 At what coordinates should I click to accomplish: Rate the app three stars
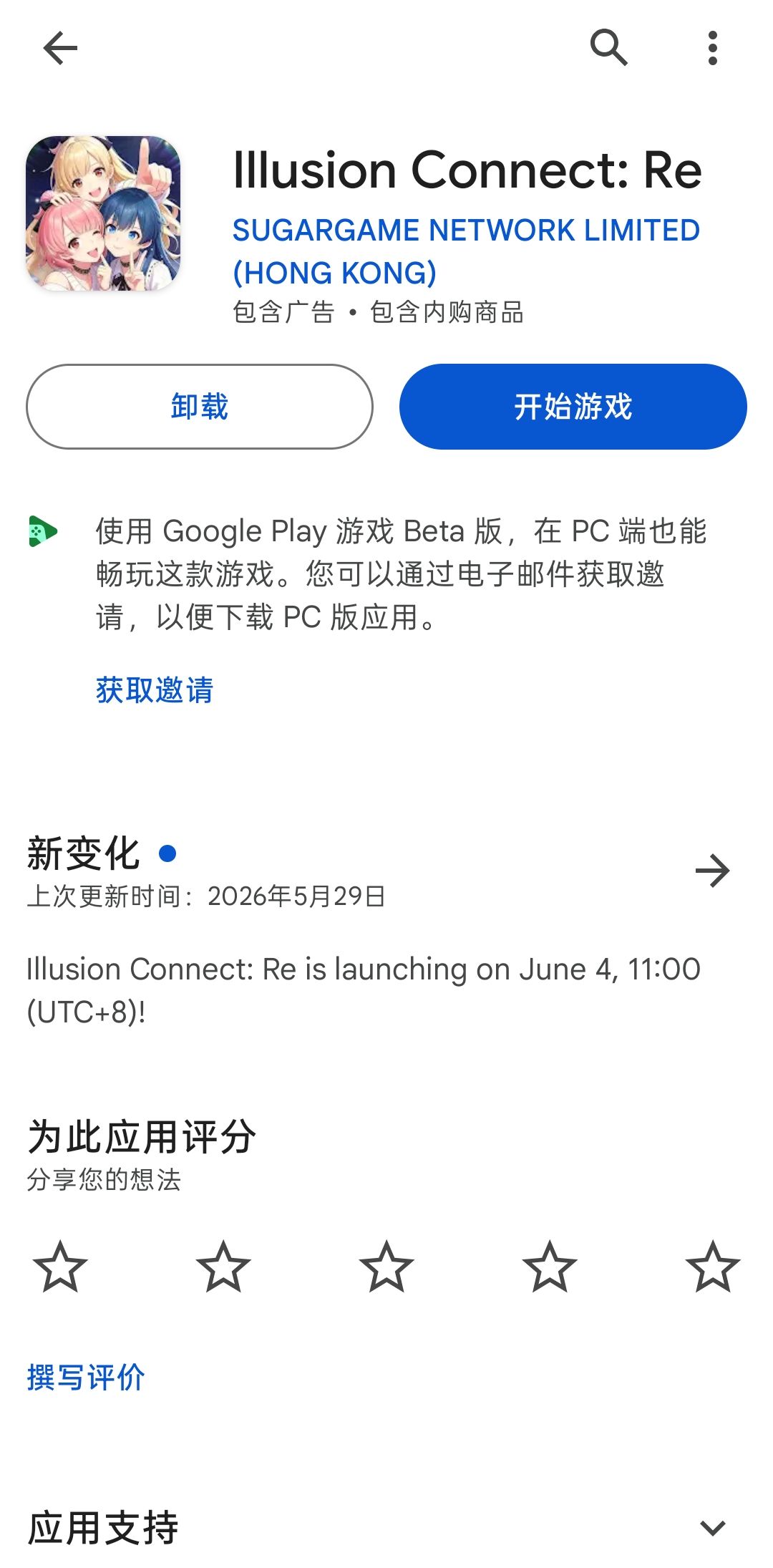[386, 1267]
